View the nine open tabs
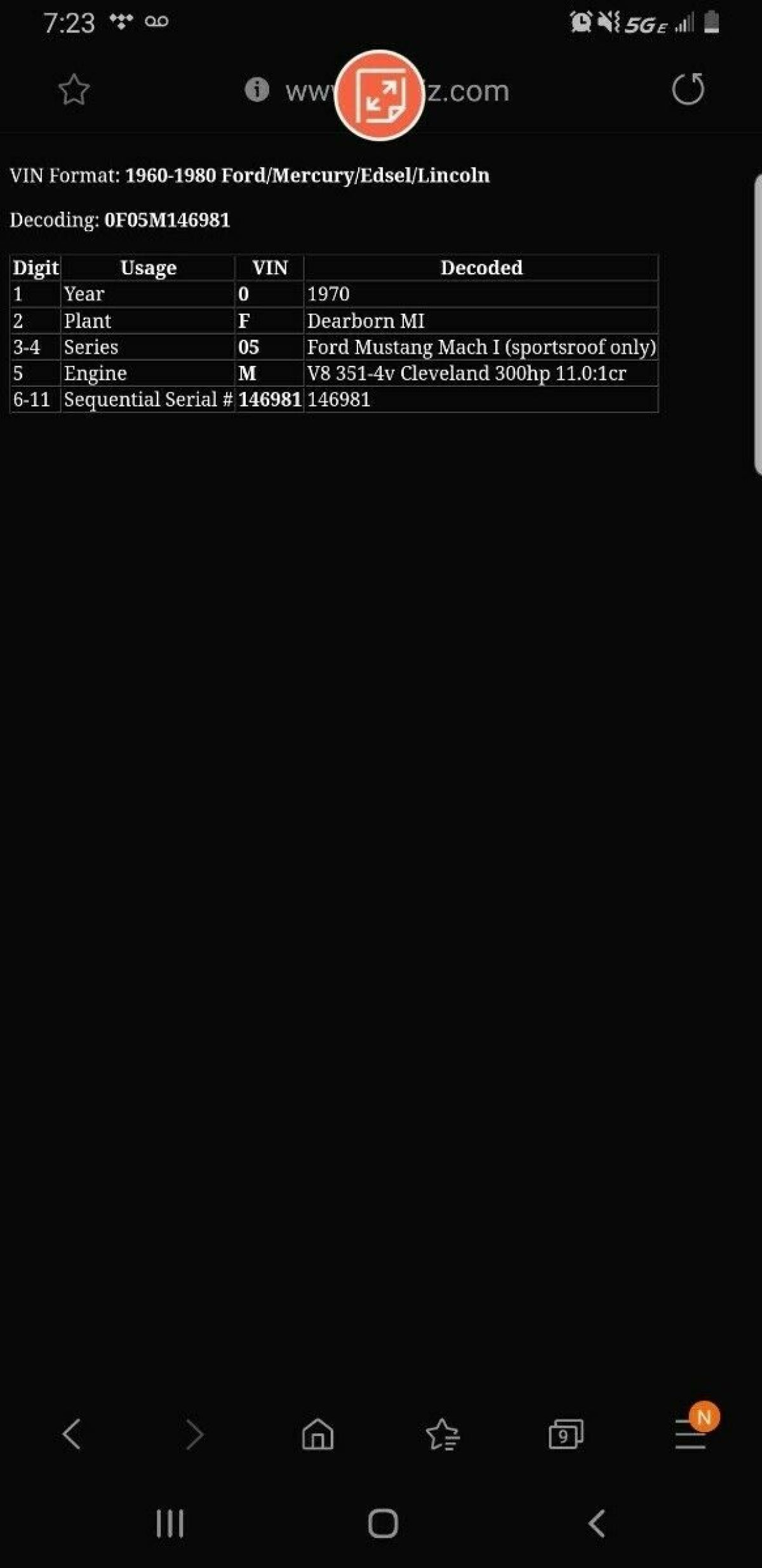 [x=565, y=1434]
